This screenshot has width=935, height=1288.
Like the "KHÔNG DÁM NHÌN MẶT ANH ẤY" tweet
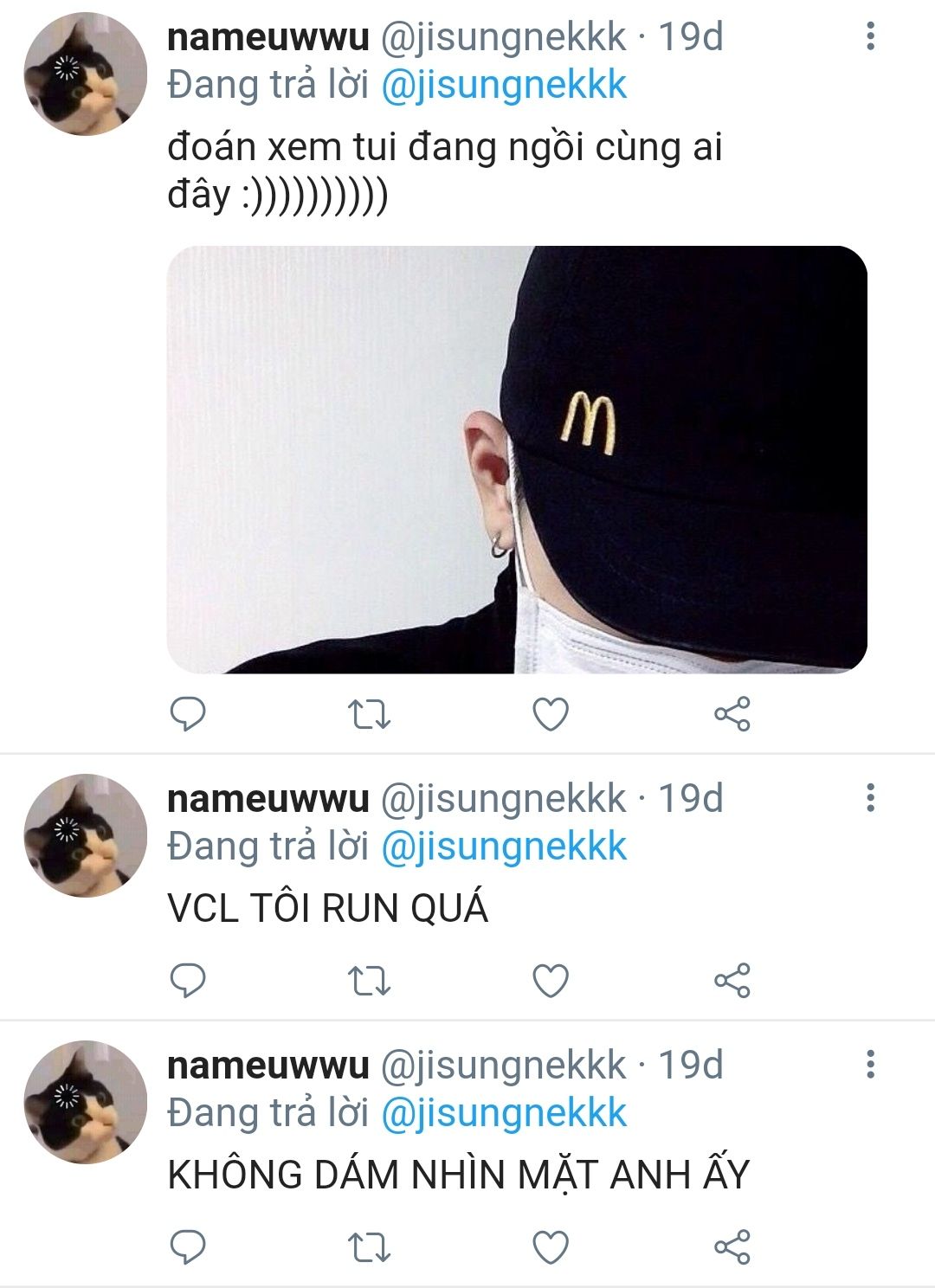[x=551, y=1247]
